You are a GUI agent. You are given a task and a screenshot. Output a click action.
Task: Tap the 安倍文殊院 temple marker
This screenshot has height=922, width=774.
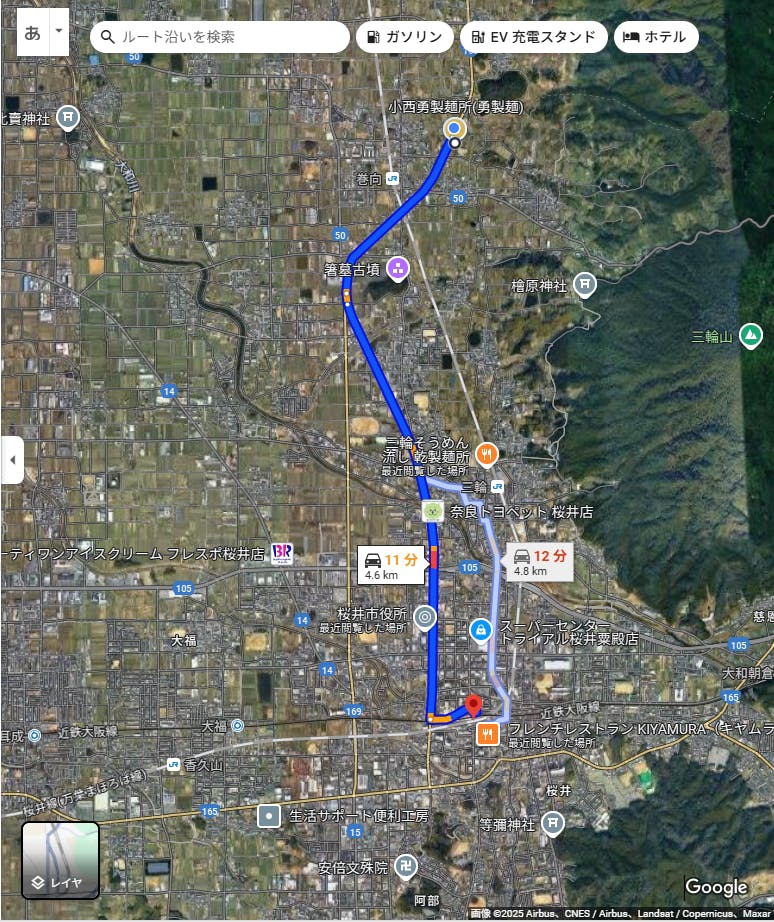[408, 867]
